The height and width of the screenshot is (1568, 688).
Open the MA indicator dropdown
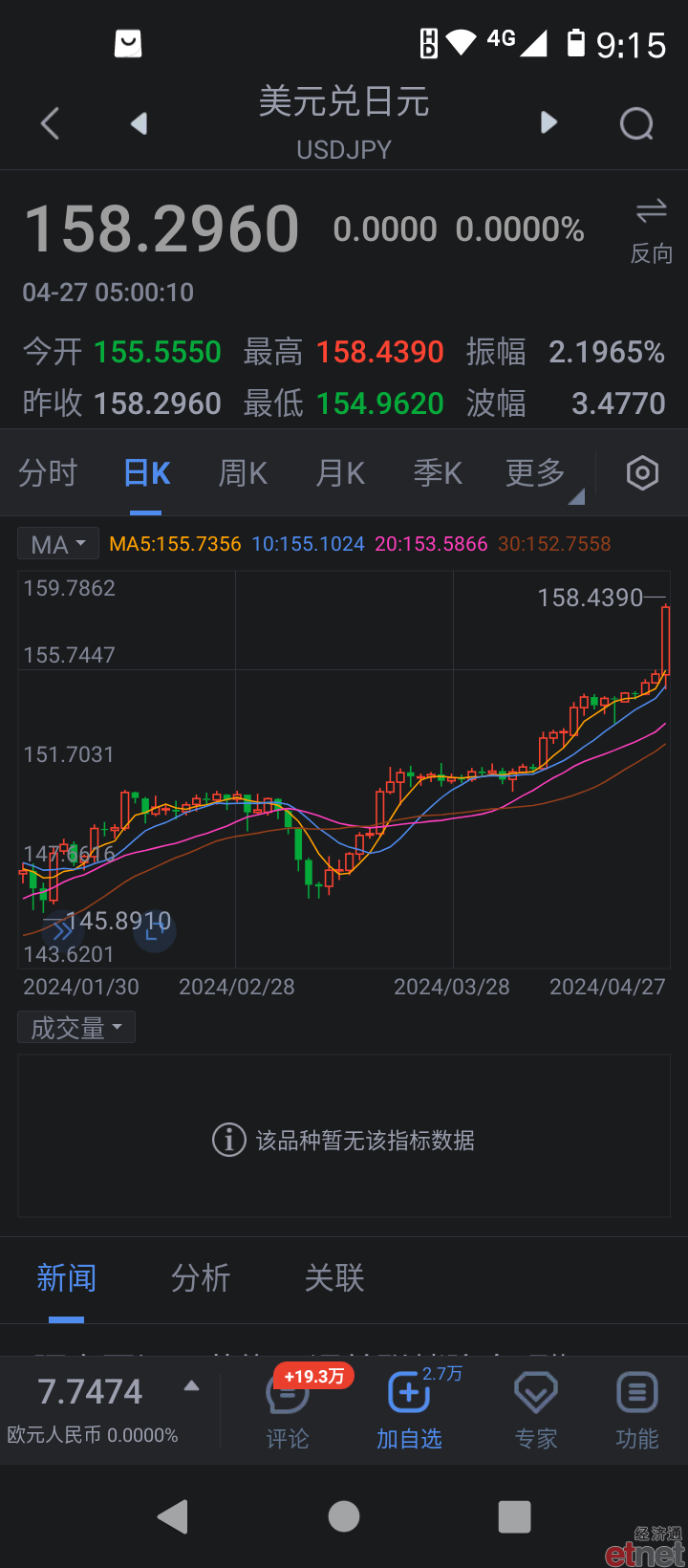point(58,544)
